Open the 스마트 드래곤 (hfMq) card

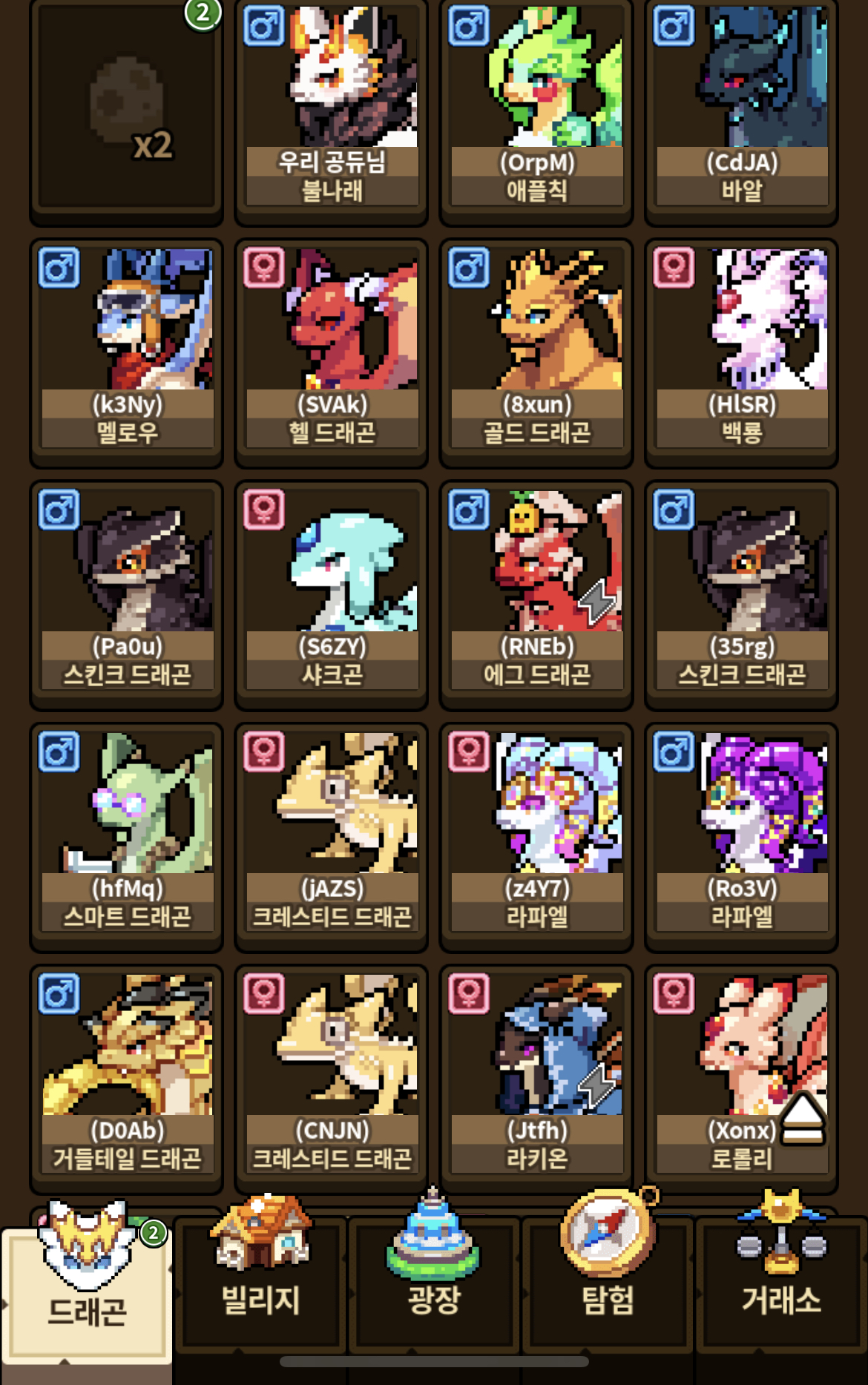tap(126, 838)
